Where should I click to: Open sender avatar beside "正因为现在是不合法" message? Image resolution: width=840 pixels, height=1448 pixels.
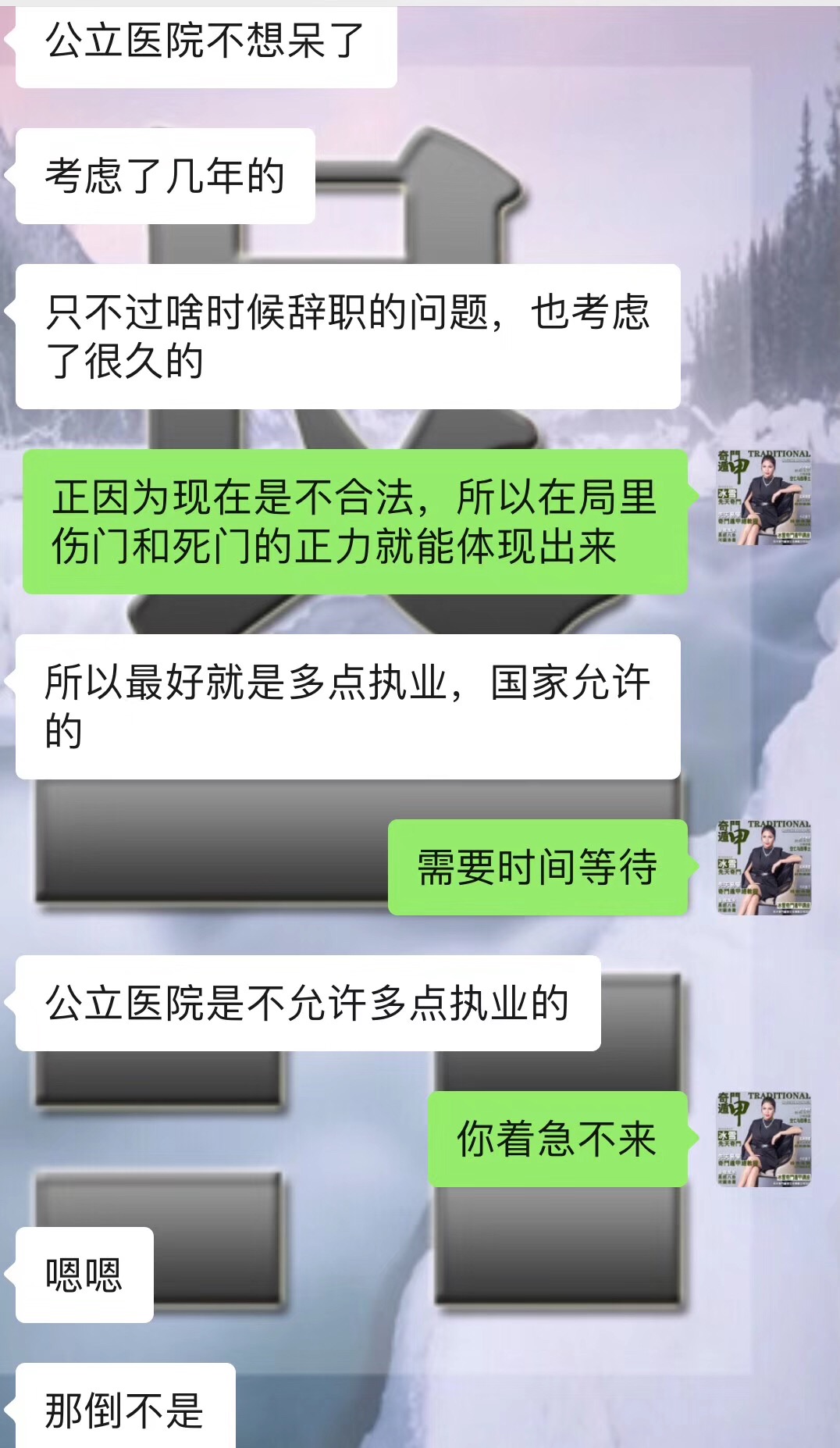763,497
